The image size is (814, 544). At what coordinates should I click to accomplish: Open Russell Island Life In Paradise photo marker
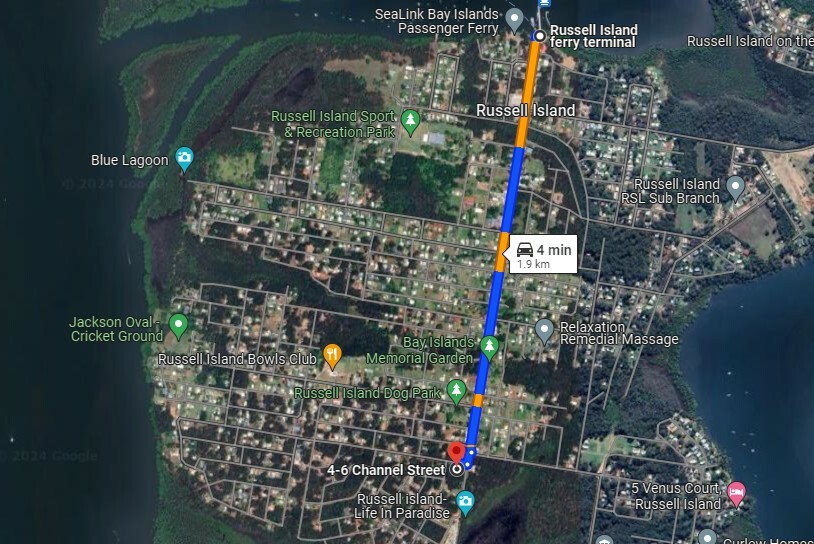465,500
